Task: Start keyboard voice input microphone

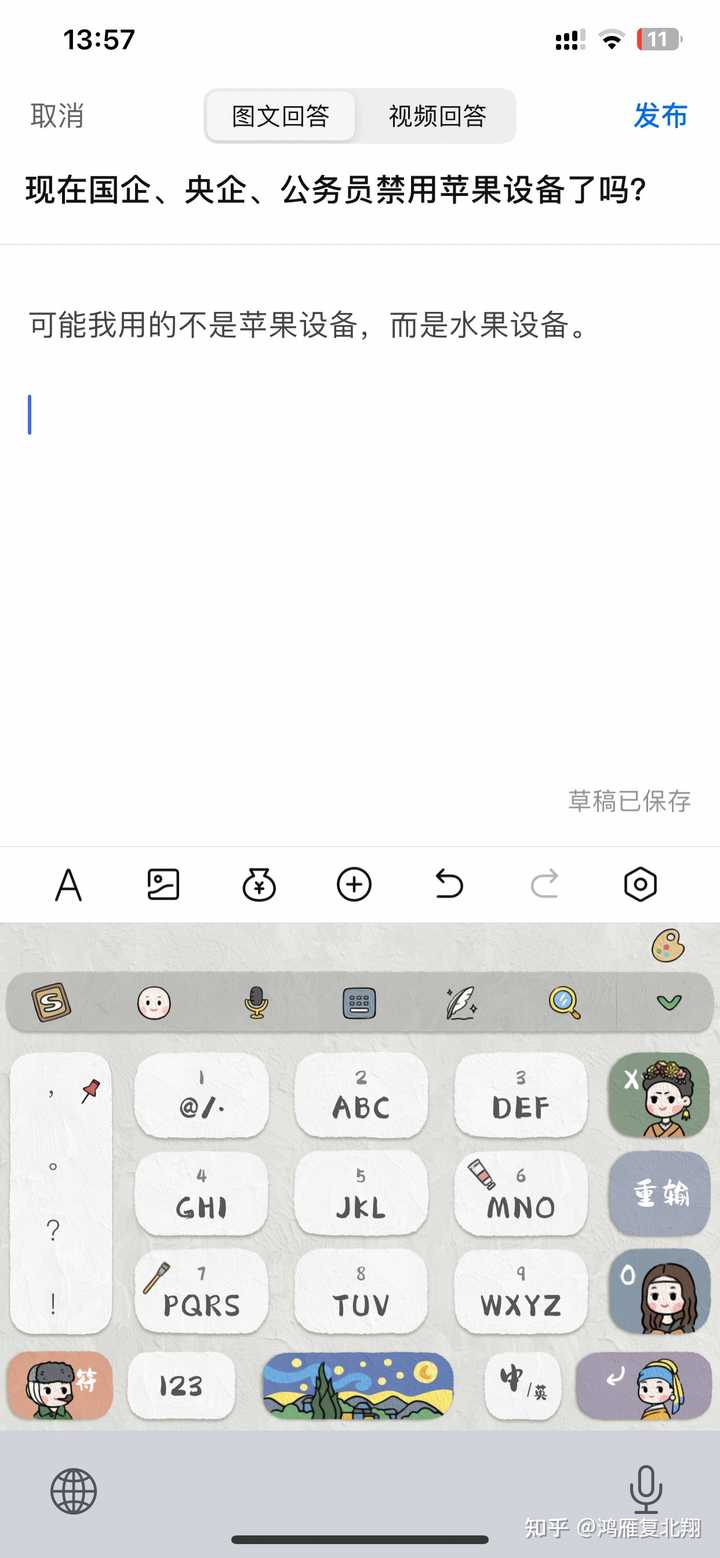Action: point(257,1001)
